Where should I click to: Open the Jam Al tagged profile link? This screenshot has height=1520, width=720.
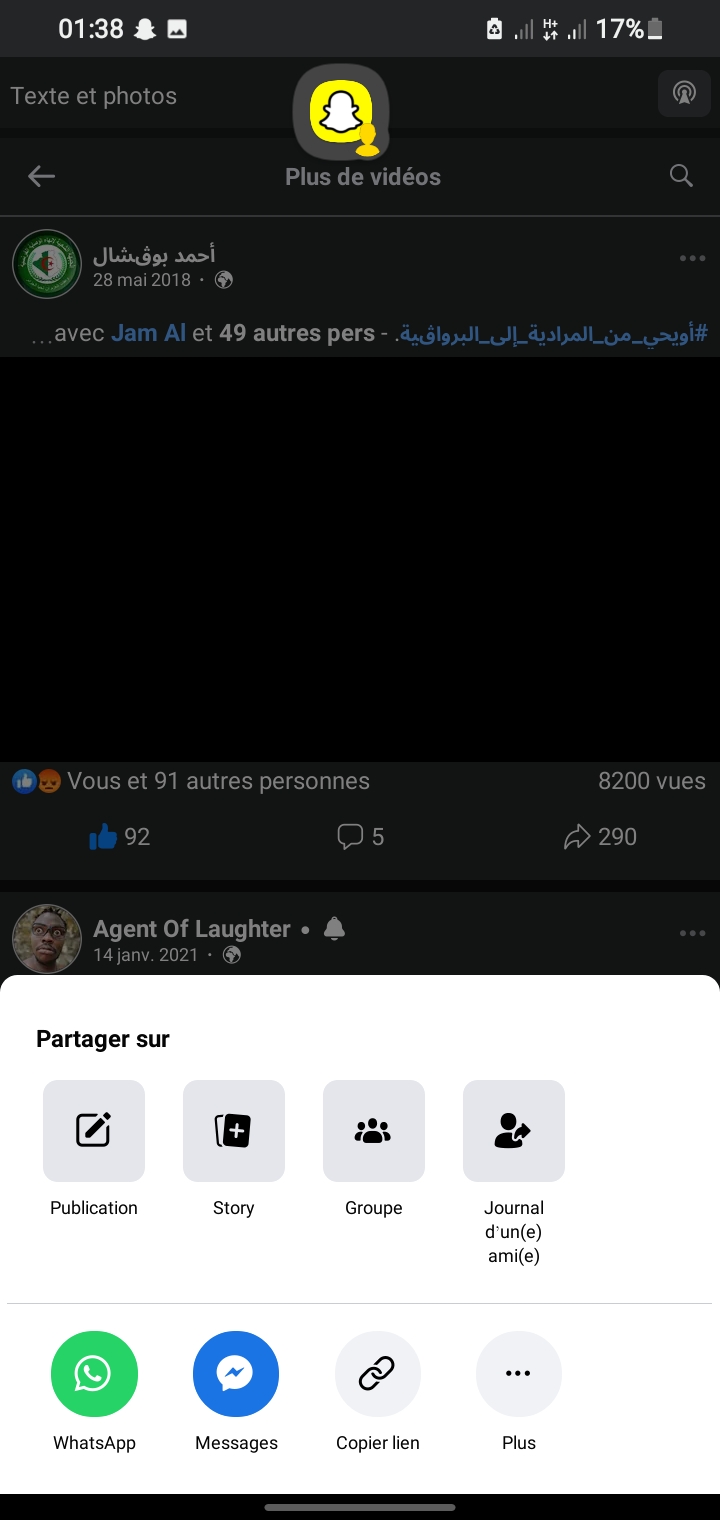tap(148, 333)
